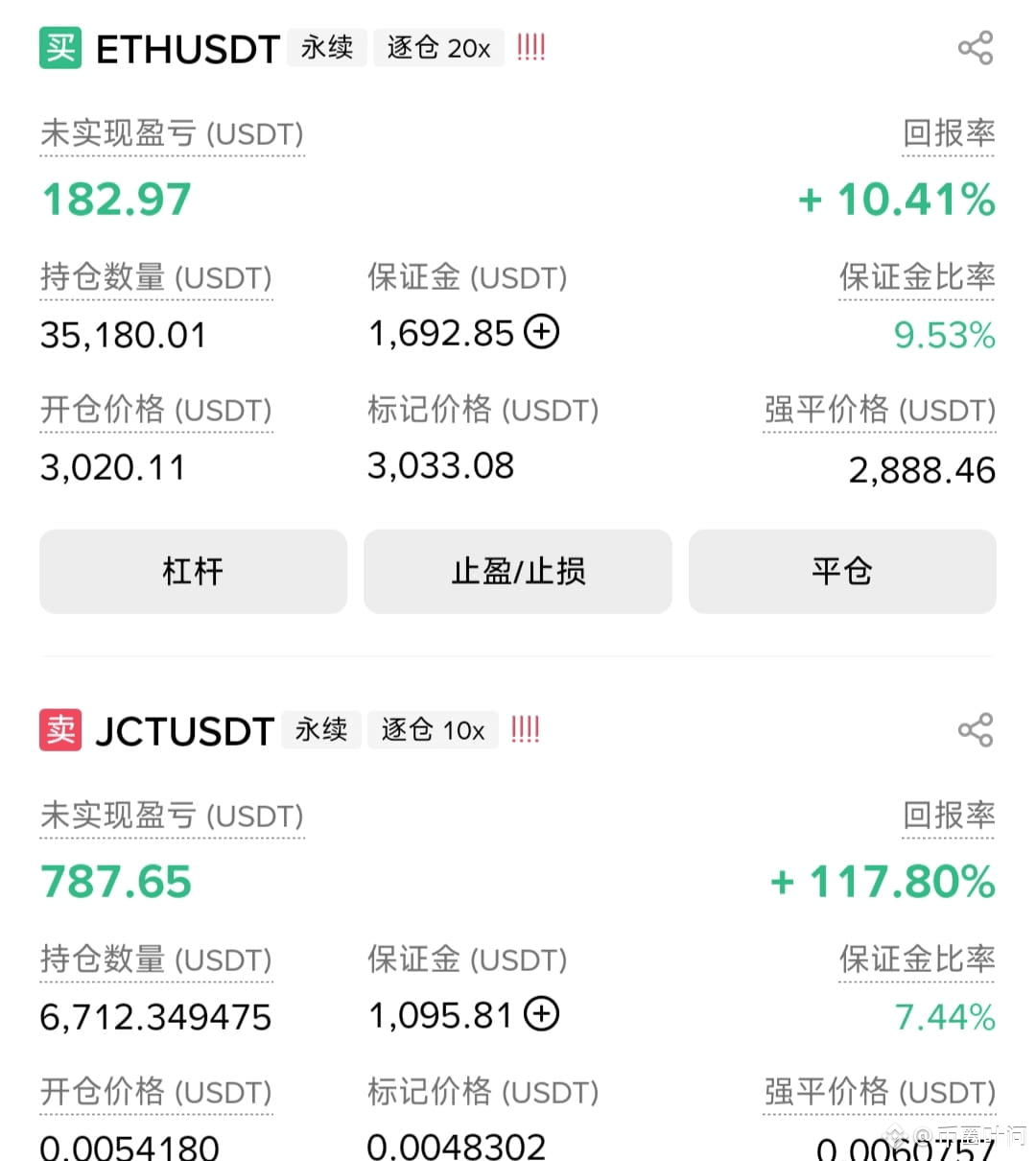Open the 逐仓 20x leverage selector
Viewport: 1036px width, 1161px height.
point(437,47)
